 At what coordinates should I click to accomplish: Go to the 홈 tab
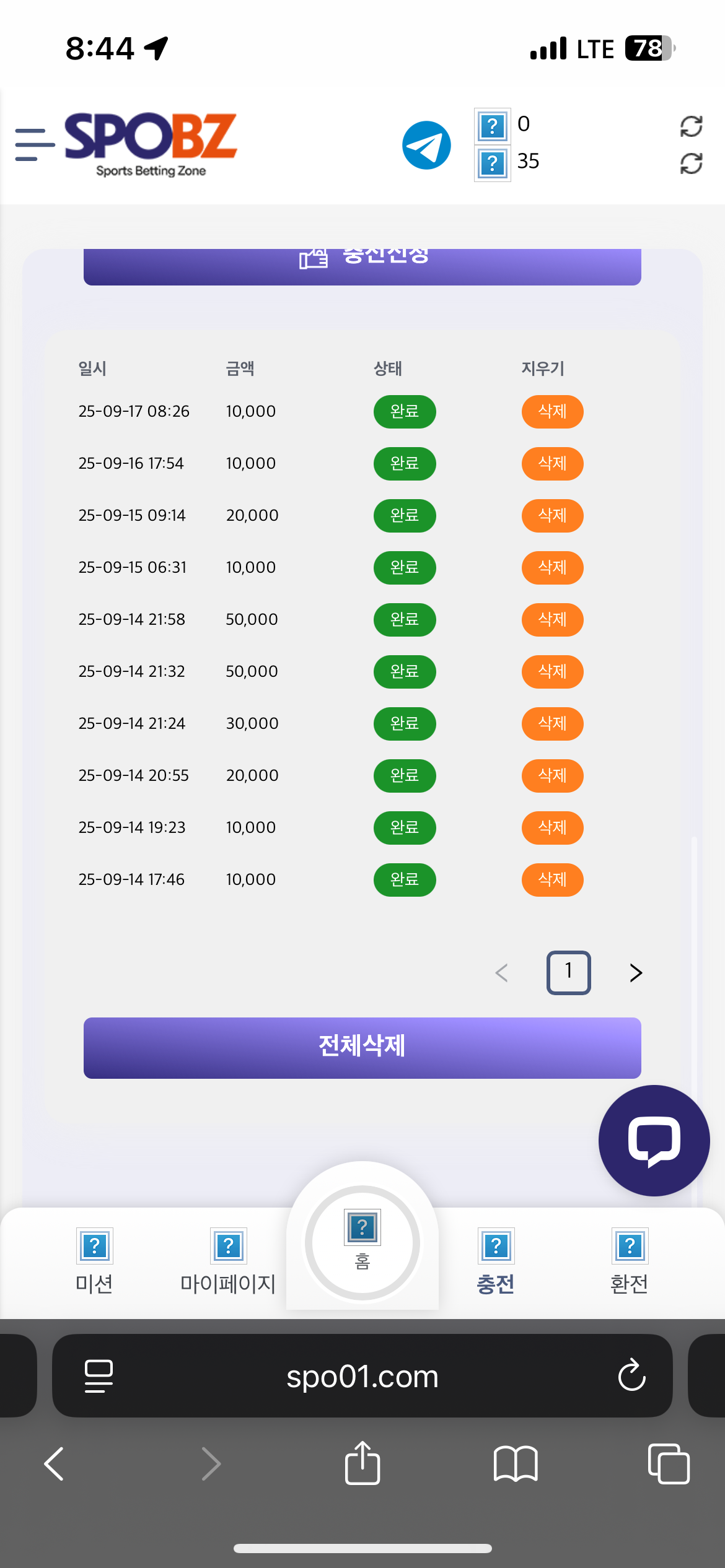[x=362, y=1242]
